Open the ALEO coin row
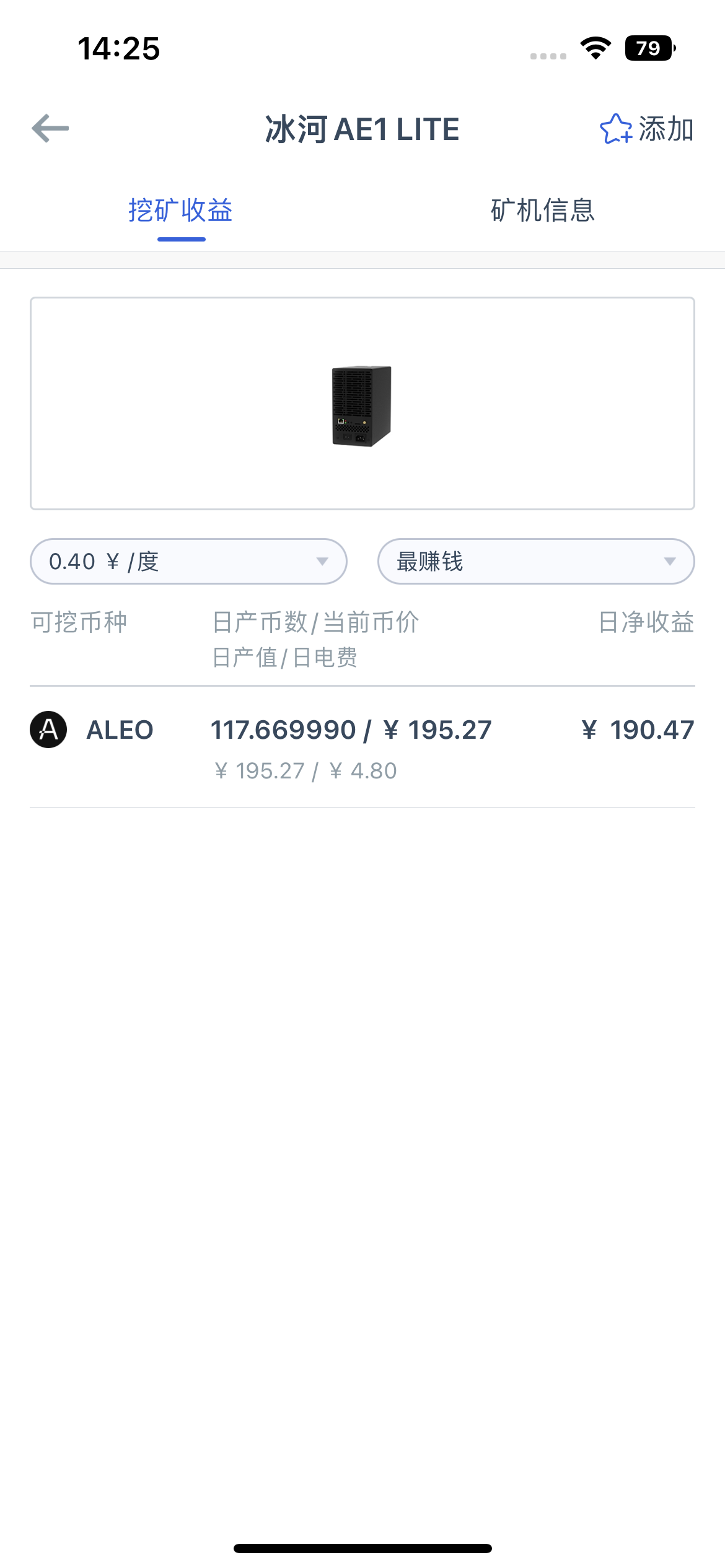The height and width of the screenshot is (1568, 725). coord(362,747)
